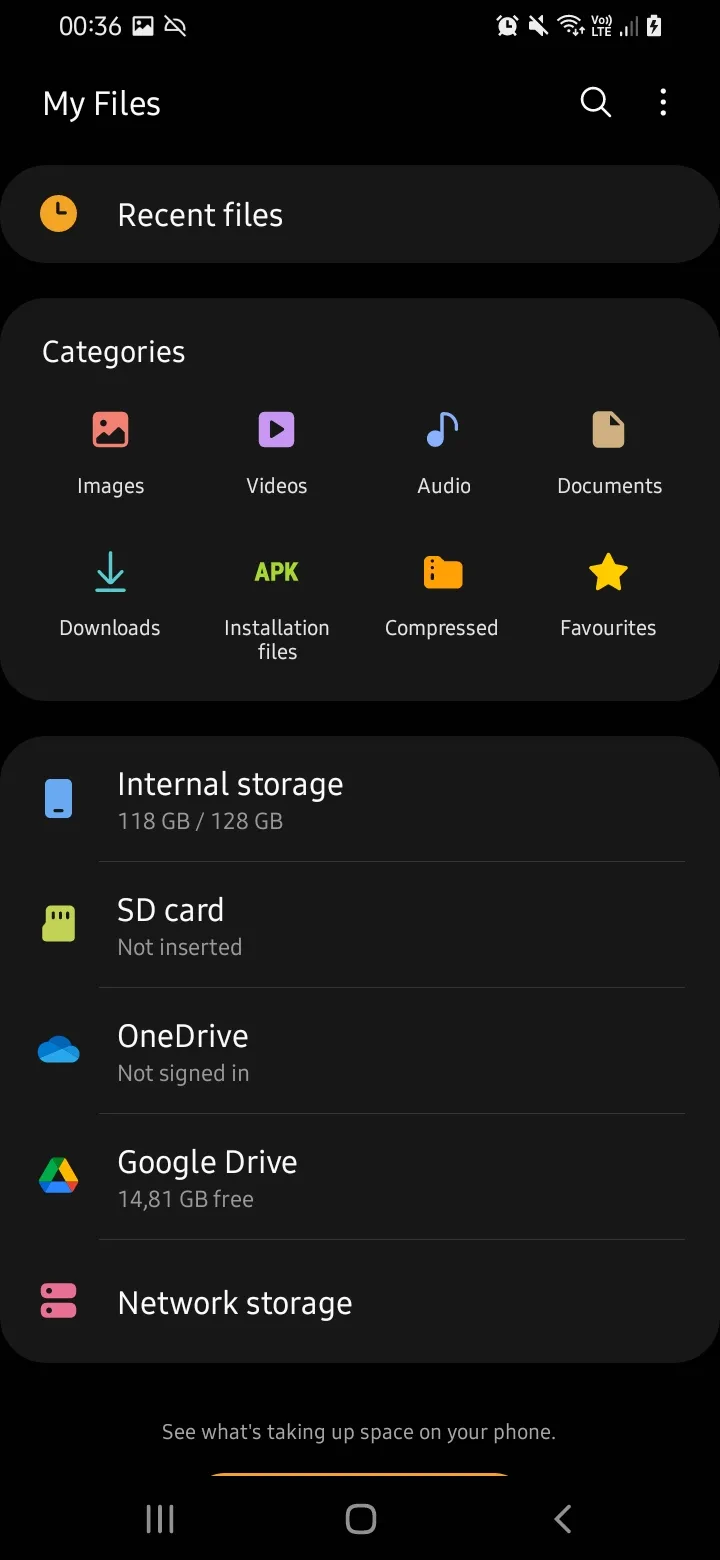The image size is (720, 1560).
Task: Open OneDrive to sign in
Action: tap(360, 1051)
